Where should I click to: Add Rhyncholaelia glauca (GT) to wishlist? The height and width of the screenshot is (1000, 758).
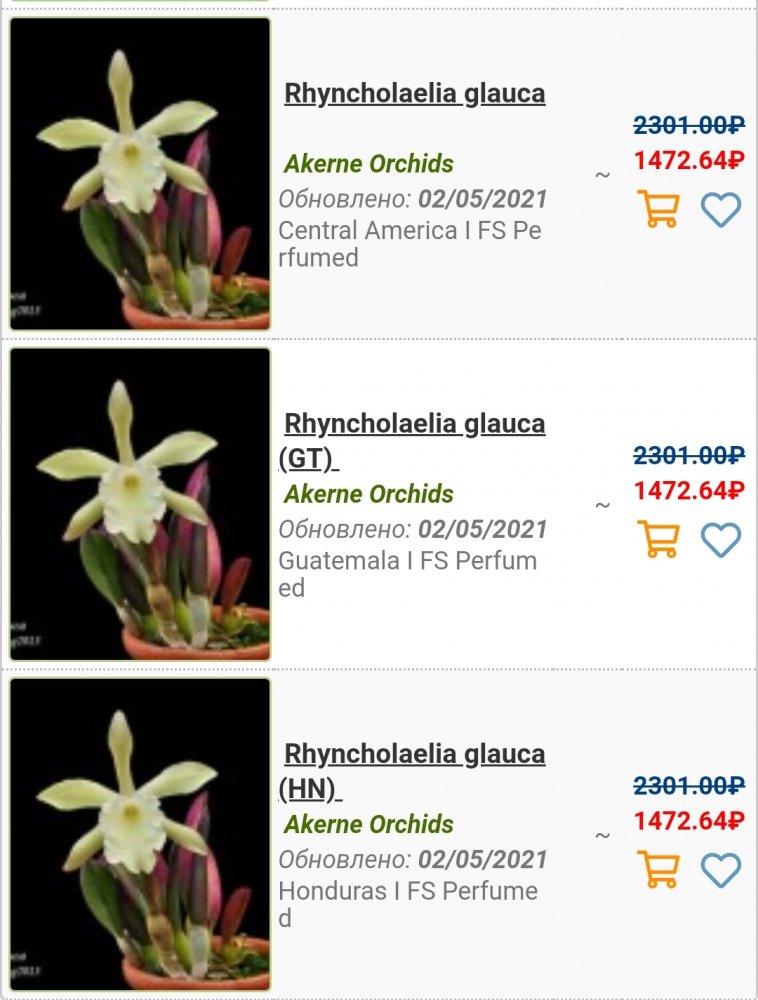point(720,539)
